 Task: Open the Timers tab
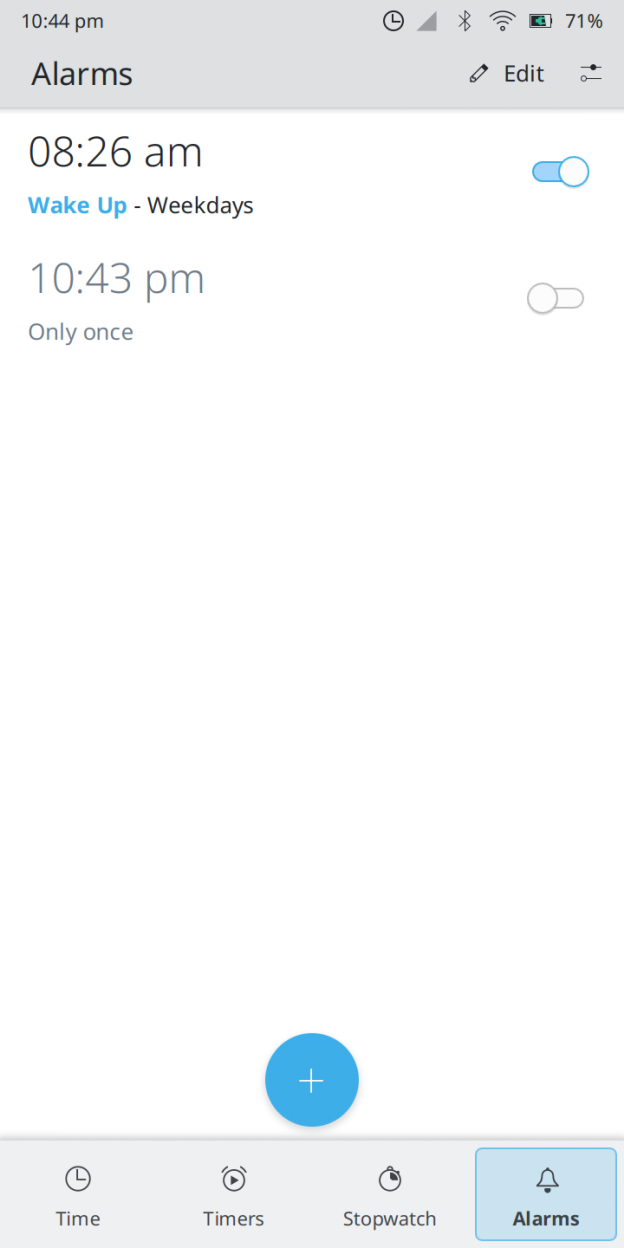click(234, 1195)
